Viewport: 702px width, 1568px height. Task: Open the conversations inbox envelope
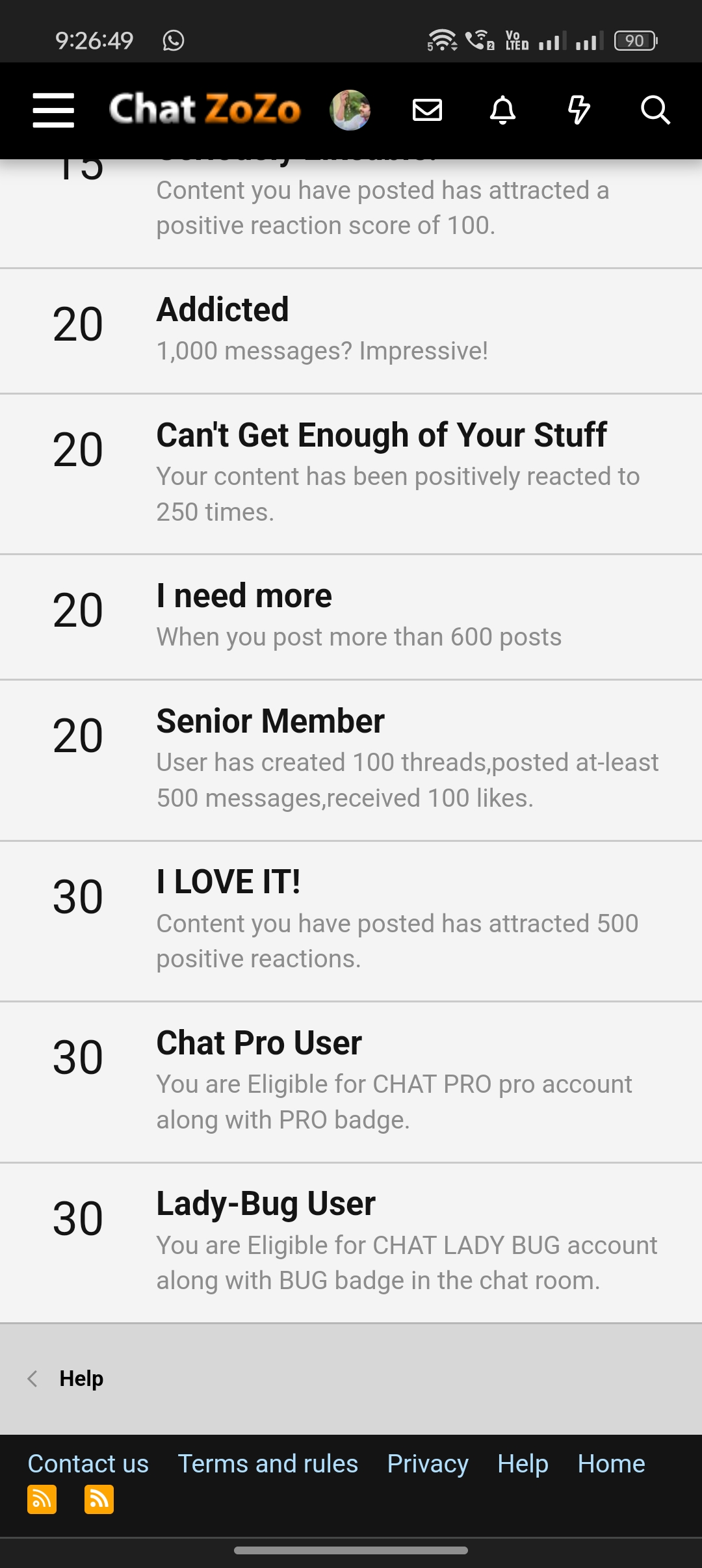427,110
